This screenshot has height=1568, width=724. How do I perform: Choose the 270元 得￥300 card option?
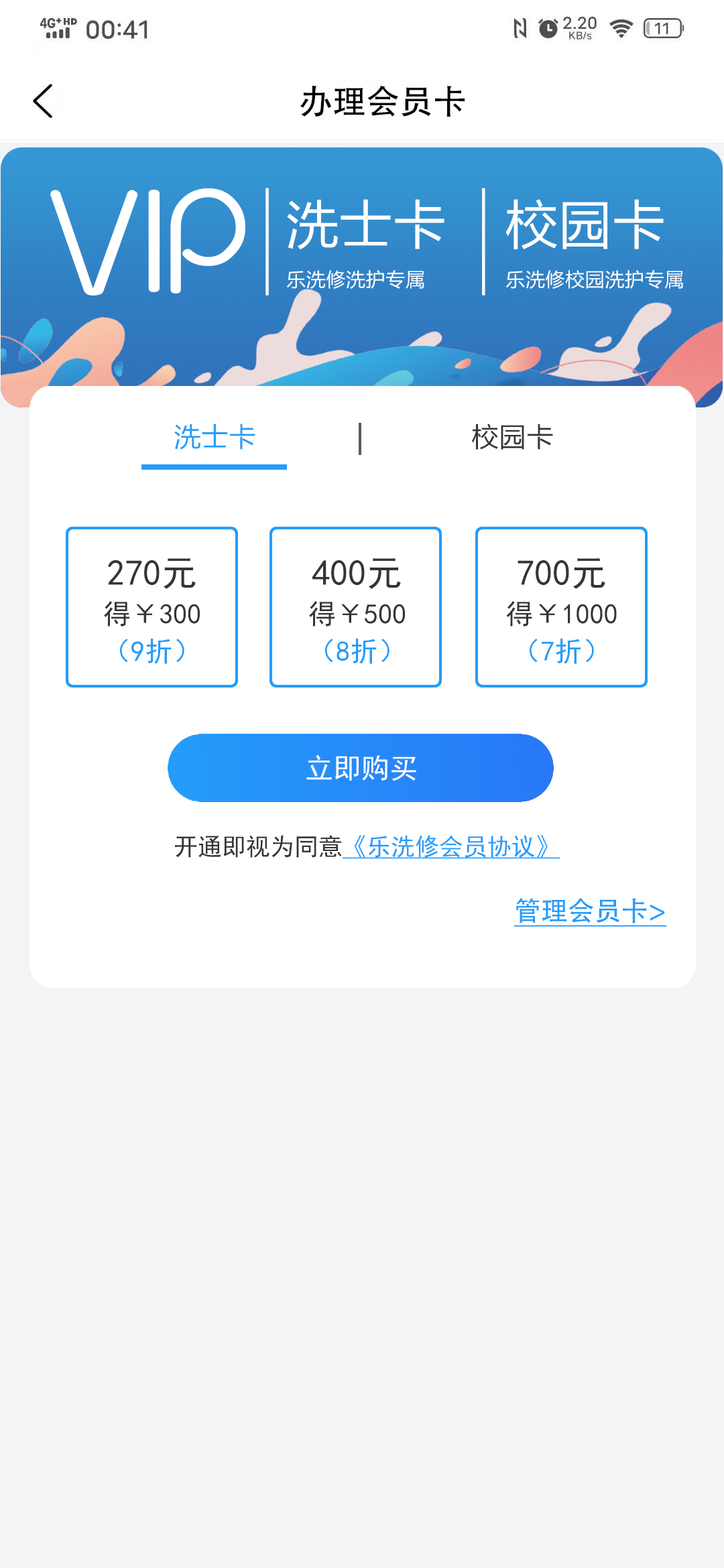point(152,607)
